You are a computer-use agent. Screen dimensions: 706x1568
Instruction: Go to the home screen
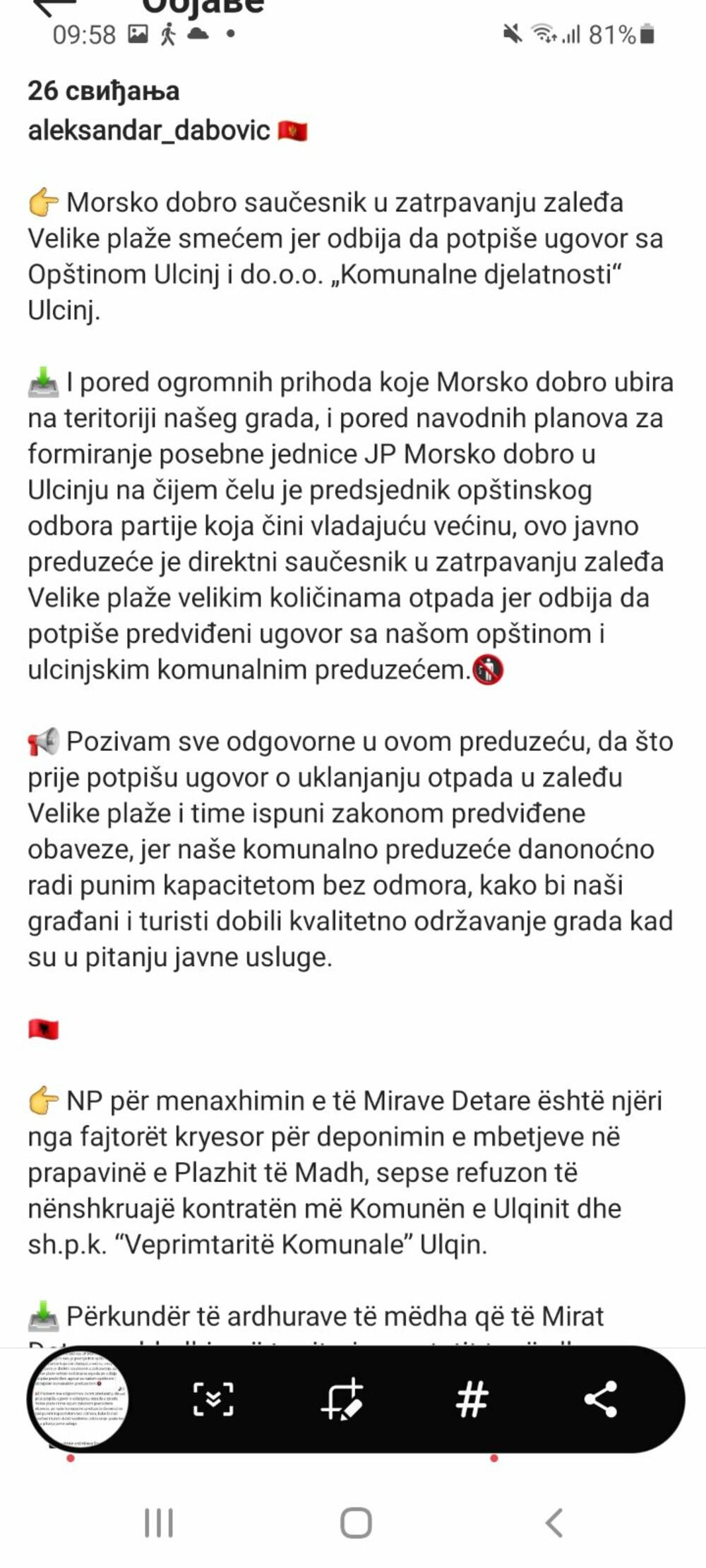click(356, 1523)
